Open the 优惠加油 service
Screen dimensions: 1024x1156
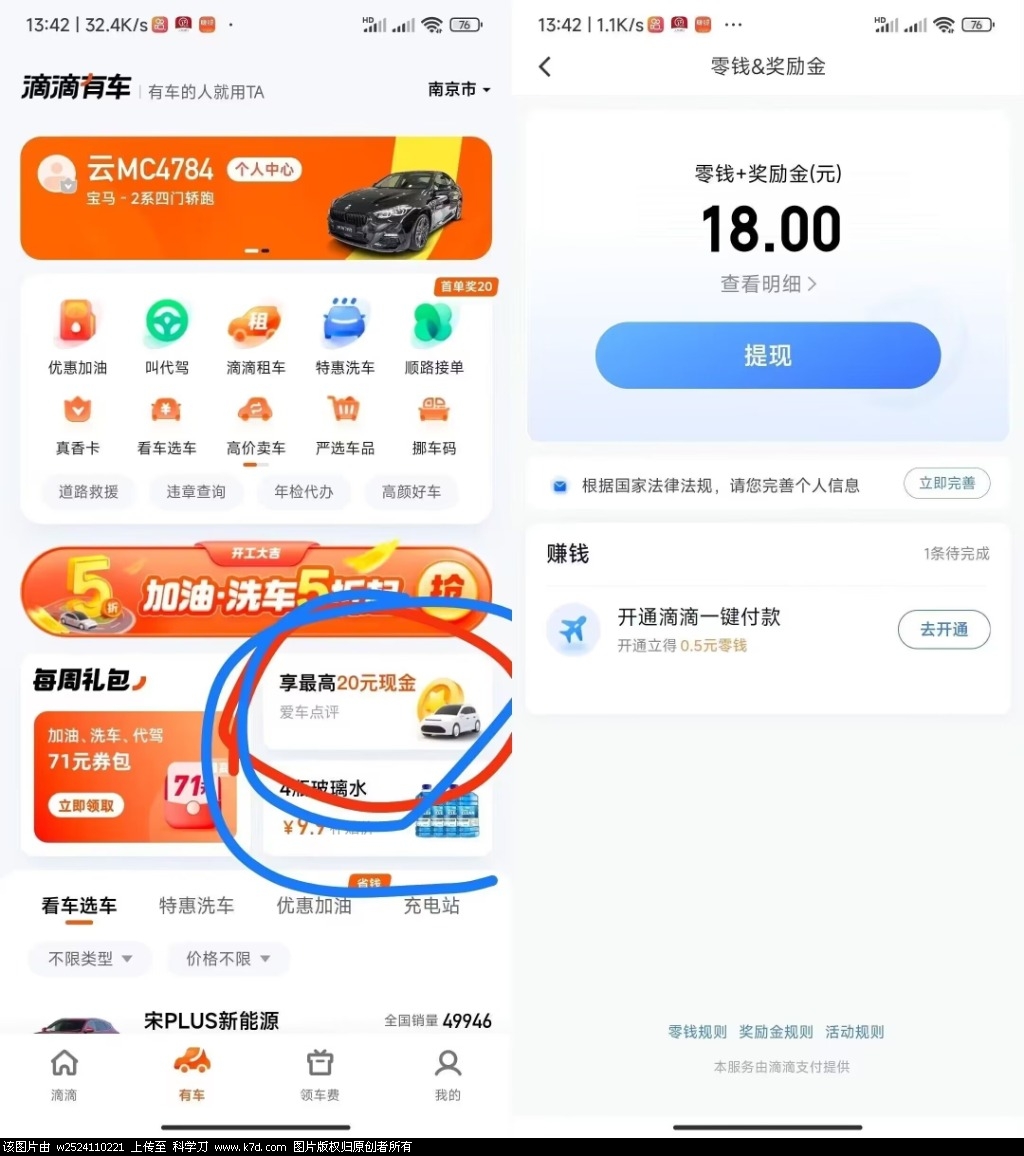pyautogui.click(x=77, y=339)
